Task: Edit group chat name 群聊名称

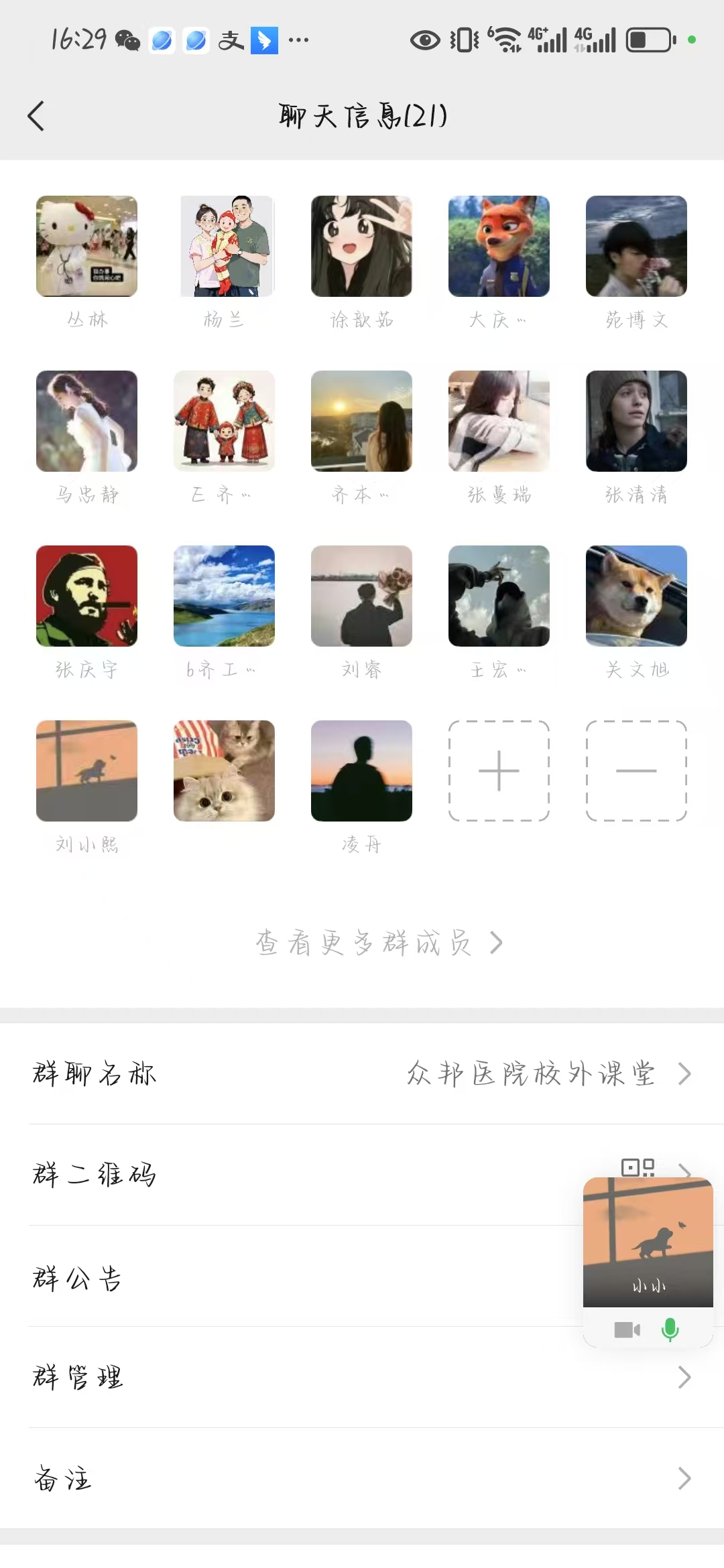Action: 362,1073
